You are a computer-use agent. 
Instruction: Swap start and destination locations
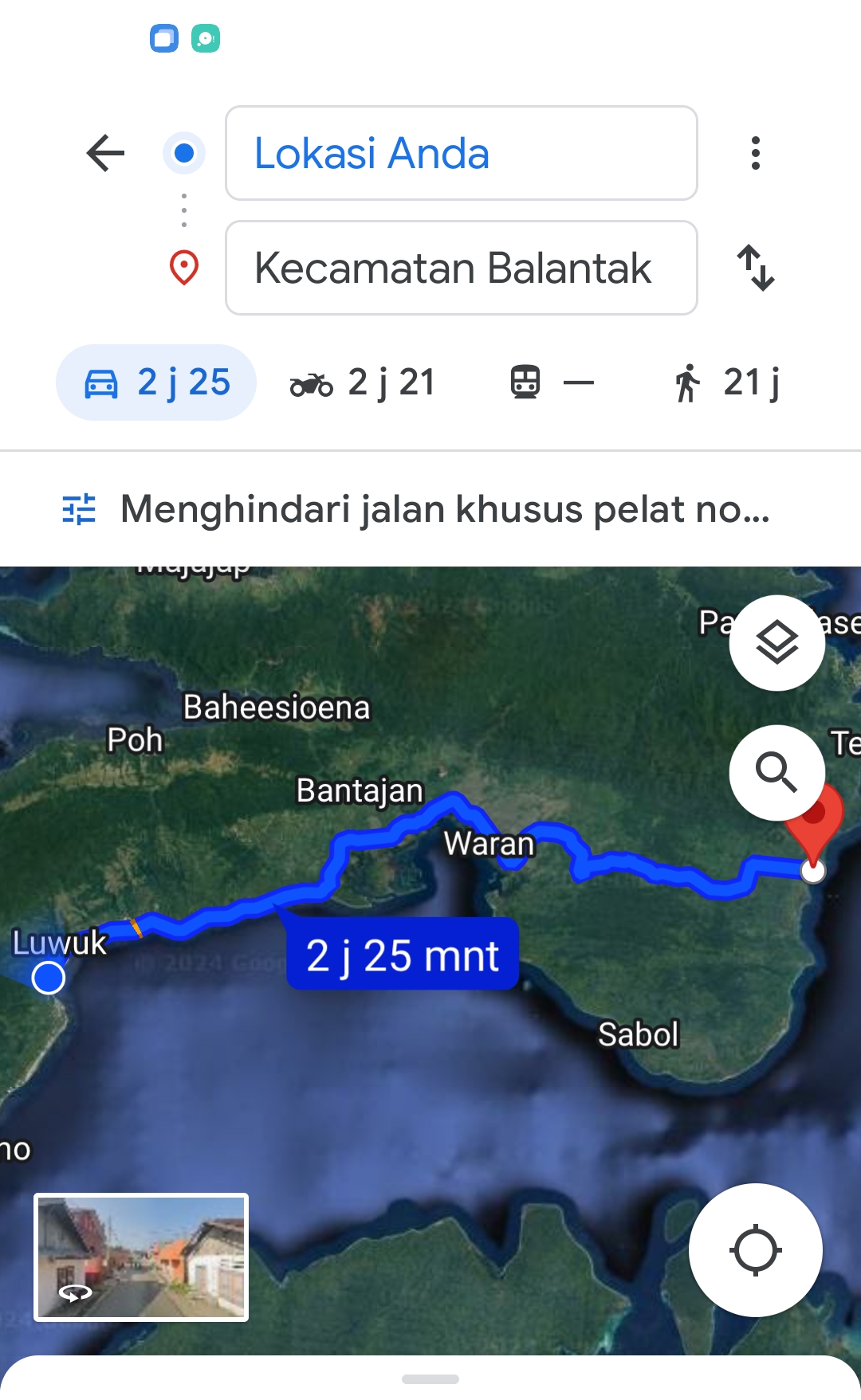point(755,268)
